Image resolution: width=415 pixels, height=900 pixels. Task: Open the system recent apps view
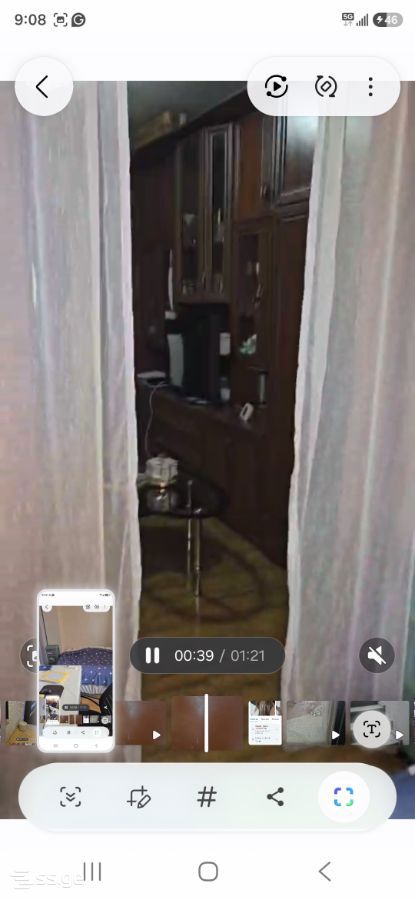point(92,872)
